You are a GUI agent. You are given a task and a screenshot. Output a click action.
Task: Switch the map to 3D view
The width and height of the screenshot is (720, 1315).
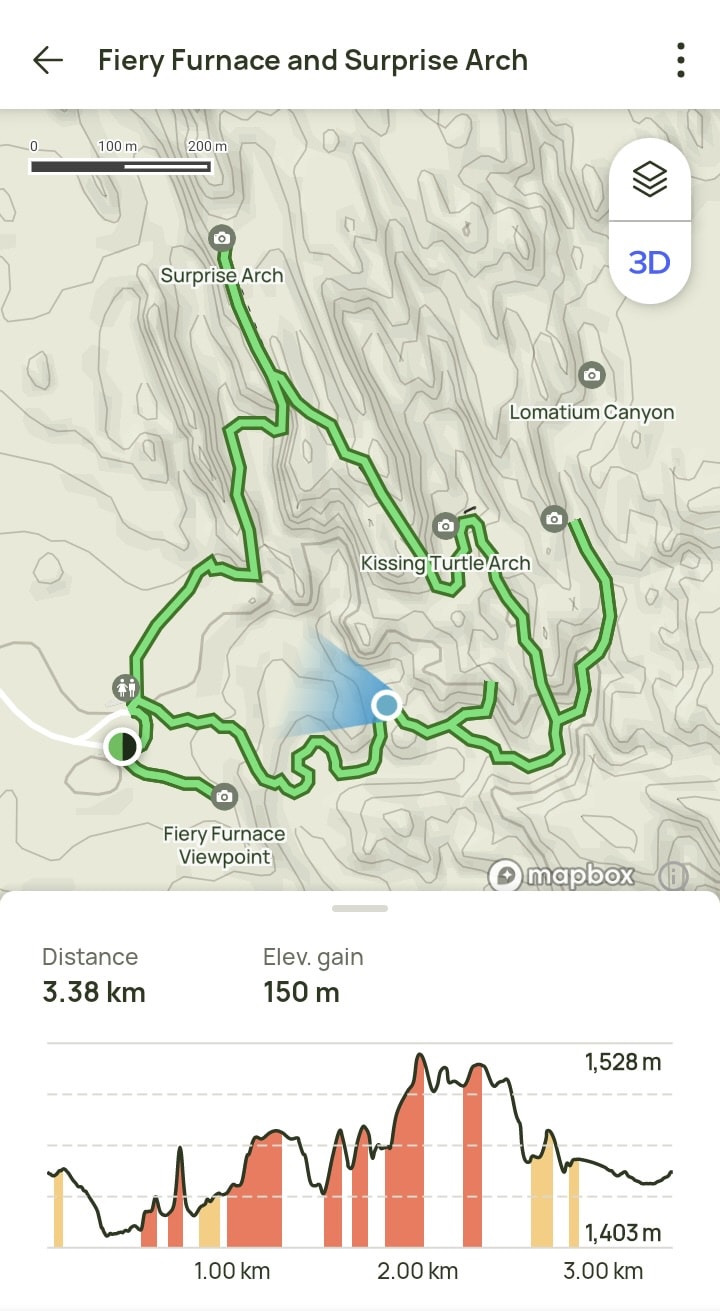[x=649, y=263]
